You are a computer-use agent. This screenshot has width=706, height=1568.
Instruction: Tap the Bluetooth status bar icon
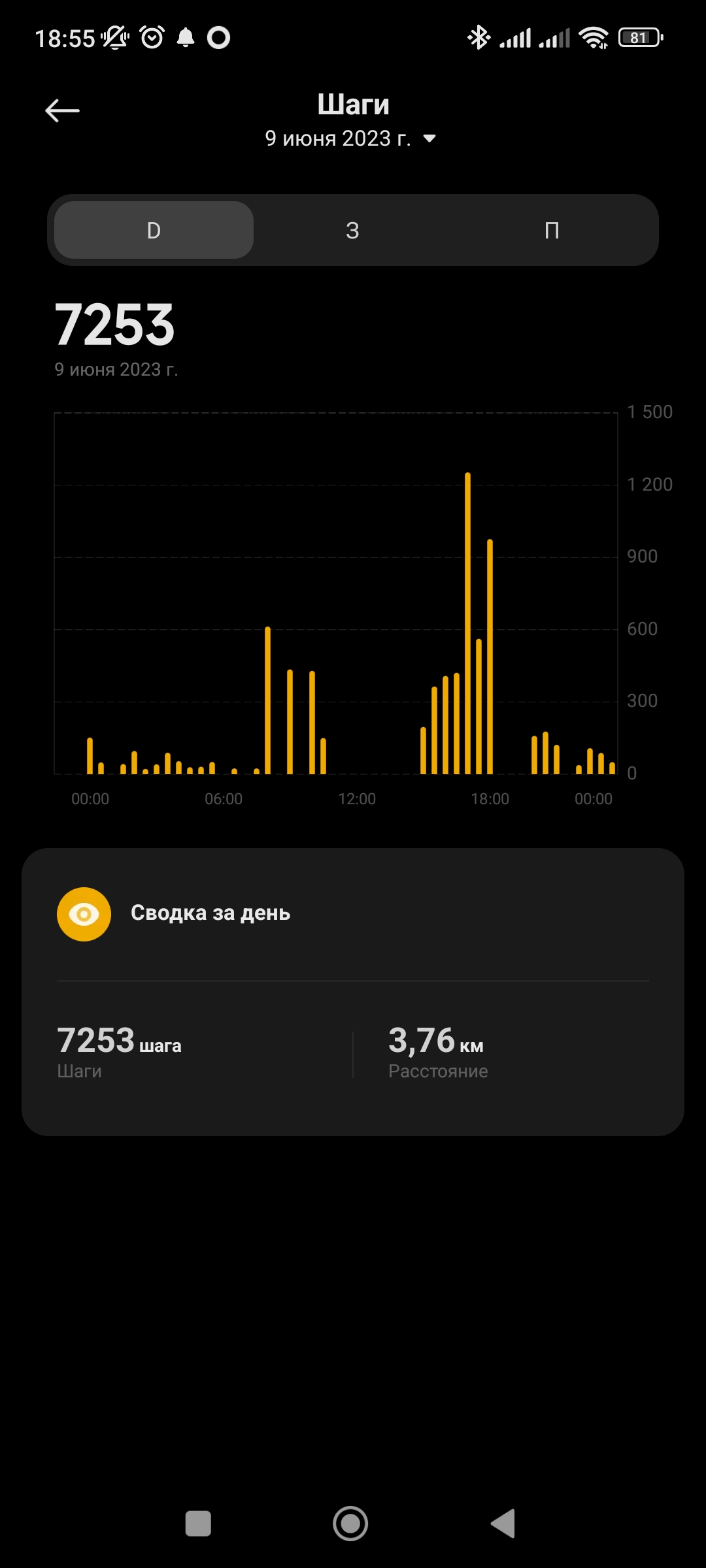pos(479,37)
